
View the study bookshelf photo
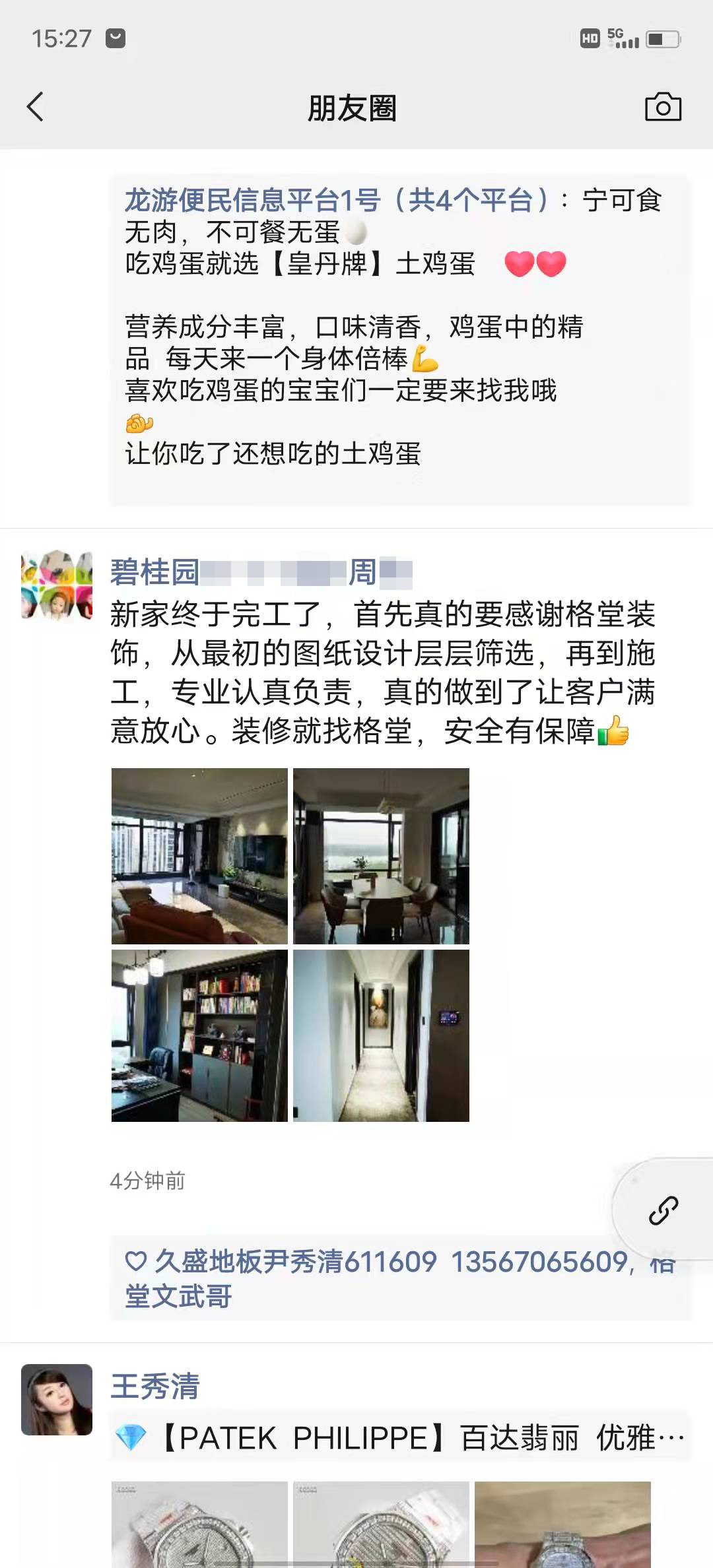(199, 1035)
